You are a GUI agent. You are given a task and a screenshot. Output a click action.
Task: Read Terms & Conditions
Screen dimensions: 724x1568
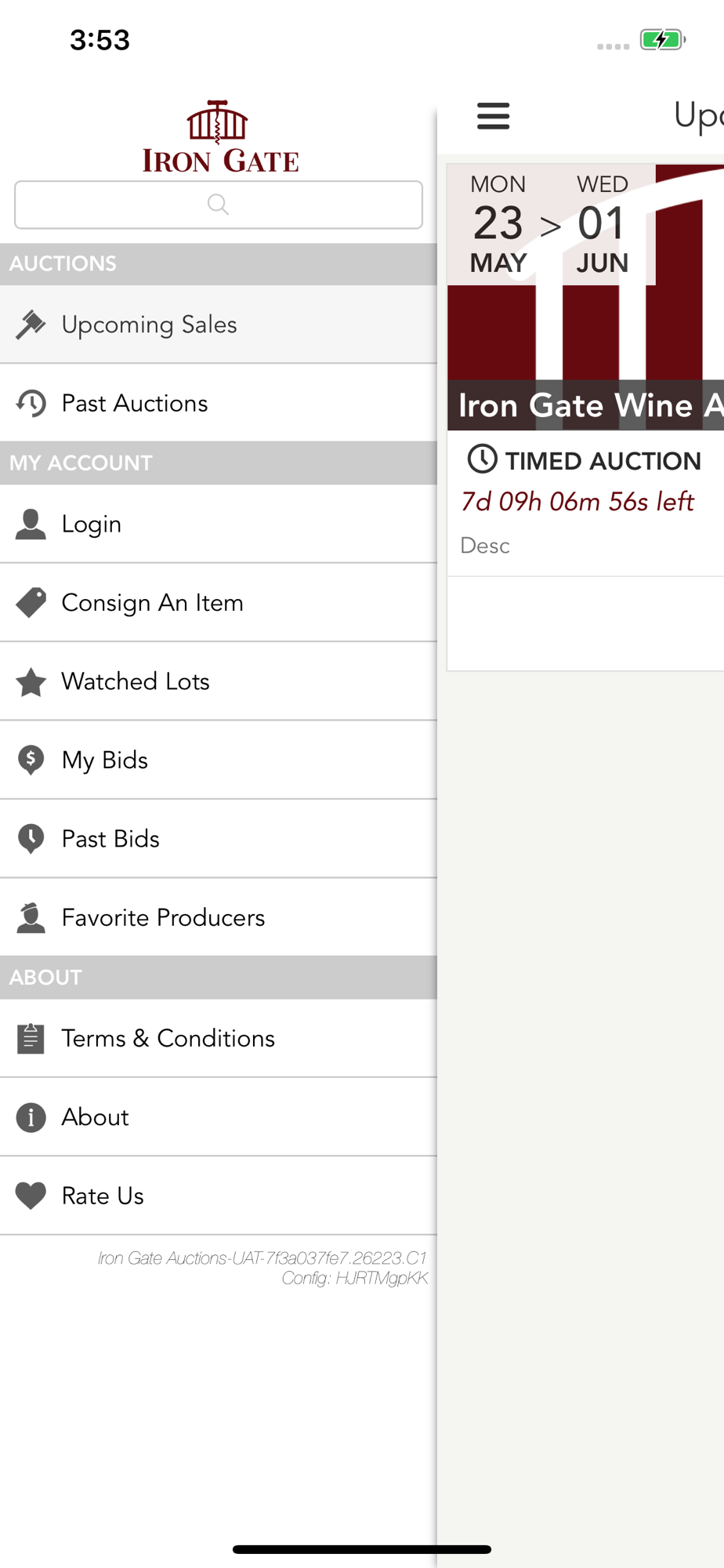click(x=219, y=1039)
